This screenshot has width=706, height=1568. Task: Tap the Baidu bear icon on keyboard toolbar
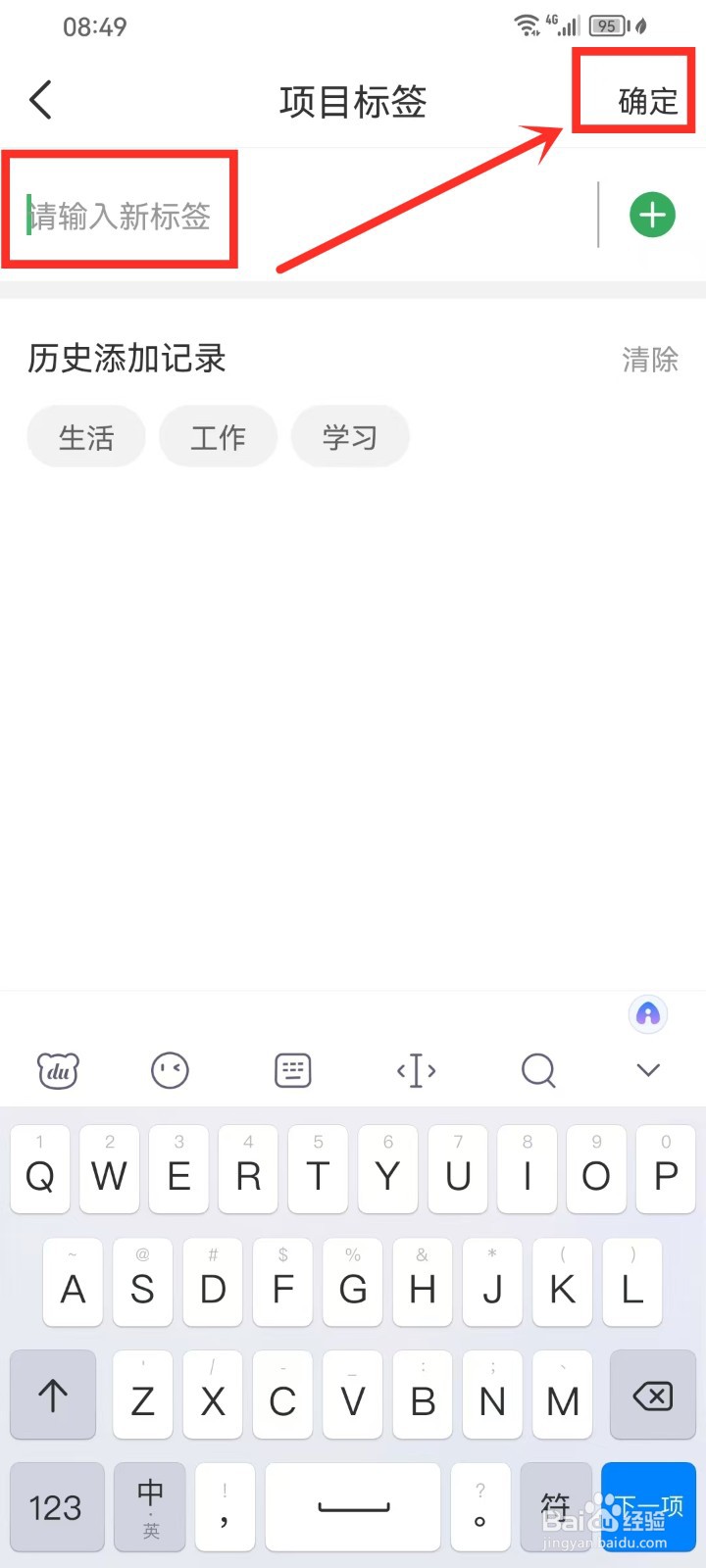point(56,1070)
